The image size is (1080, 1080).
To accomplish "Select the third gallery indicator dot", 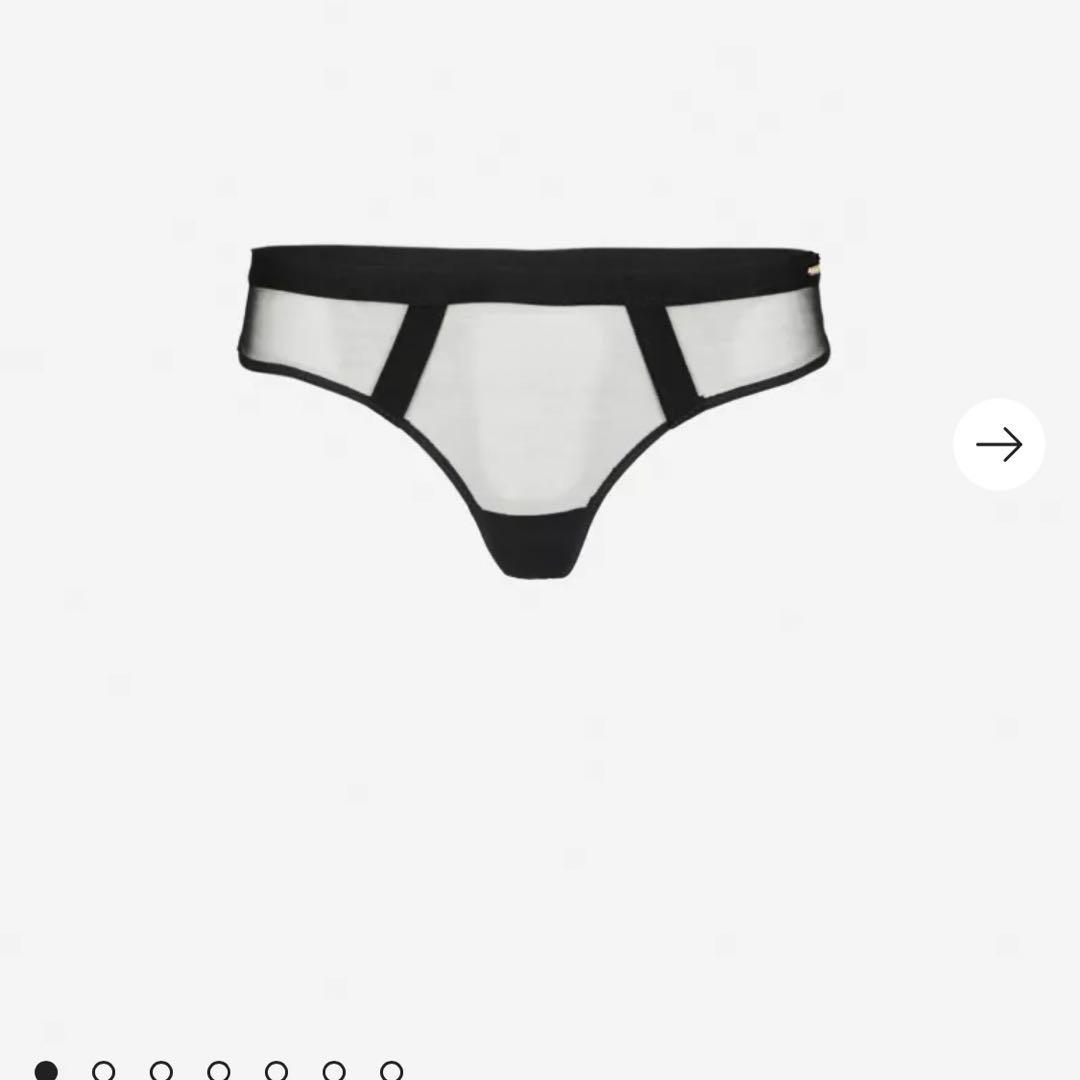I will 161,1071.
